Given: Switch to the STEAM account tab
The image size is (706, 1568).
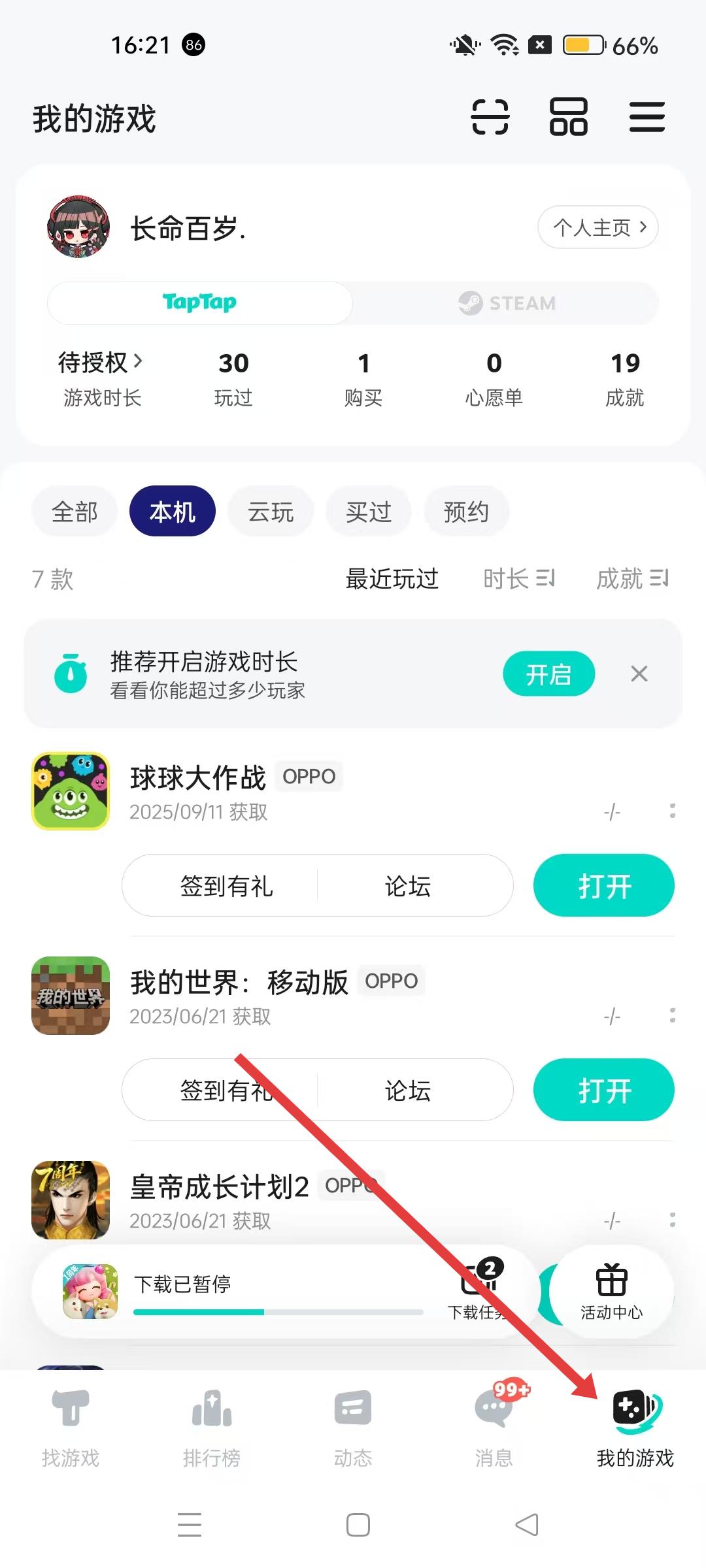Looking at the screenshot, I should coord(507,303).
